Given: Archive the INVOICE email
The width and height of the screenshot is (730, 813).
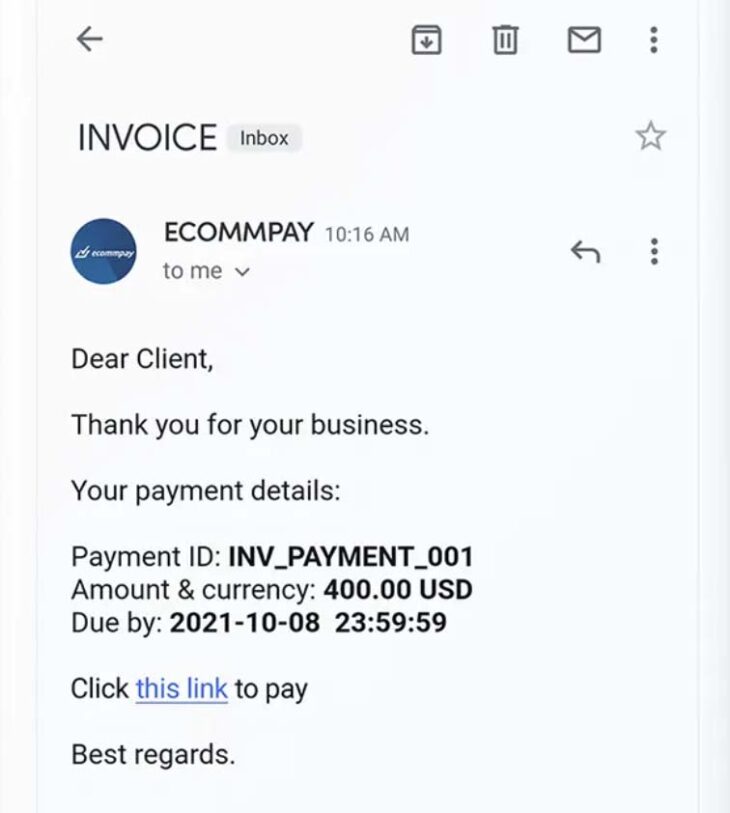Looking at the screenshot, I should 425,40.
